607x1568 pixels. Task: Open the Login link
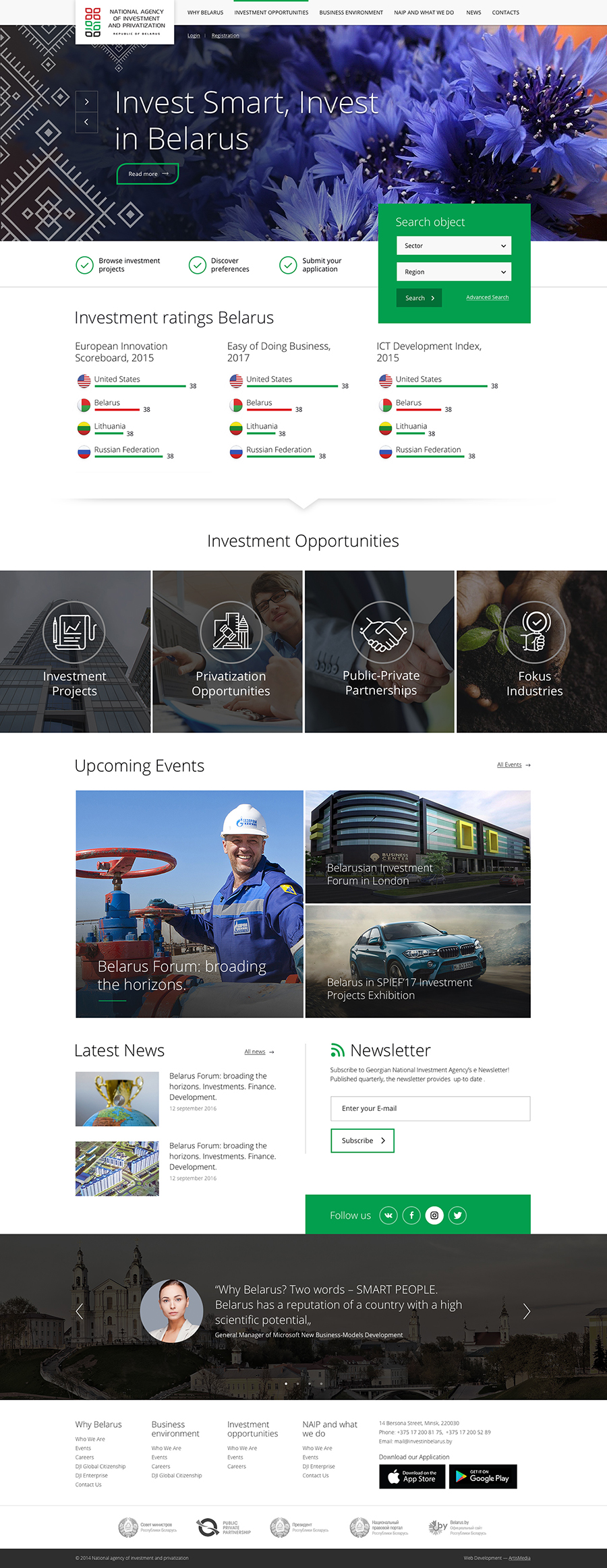[194, 36]
